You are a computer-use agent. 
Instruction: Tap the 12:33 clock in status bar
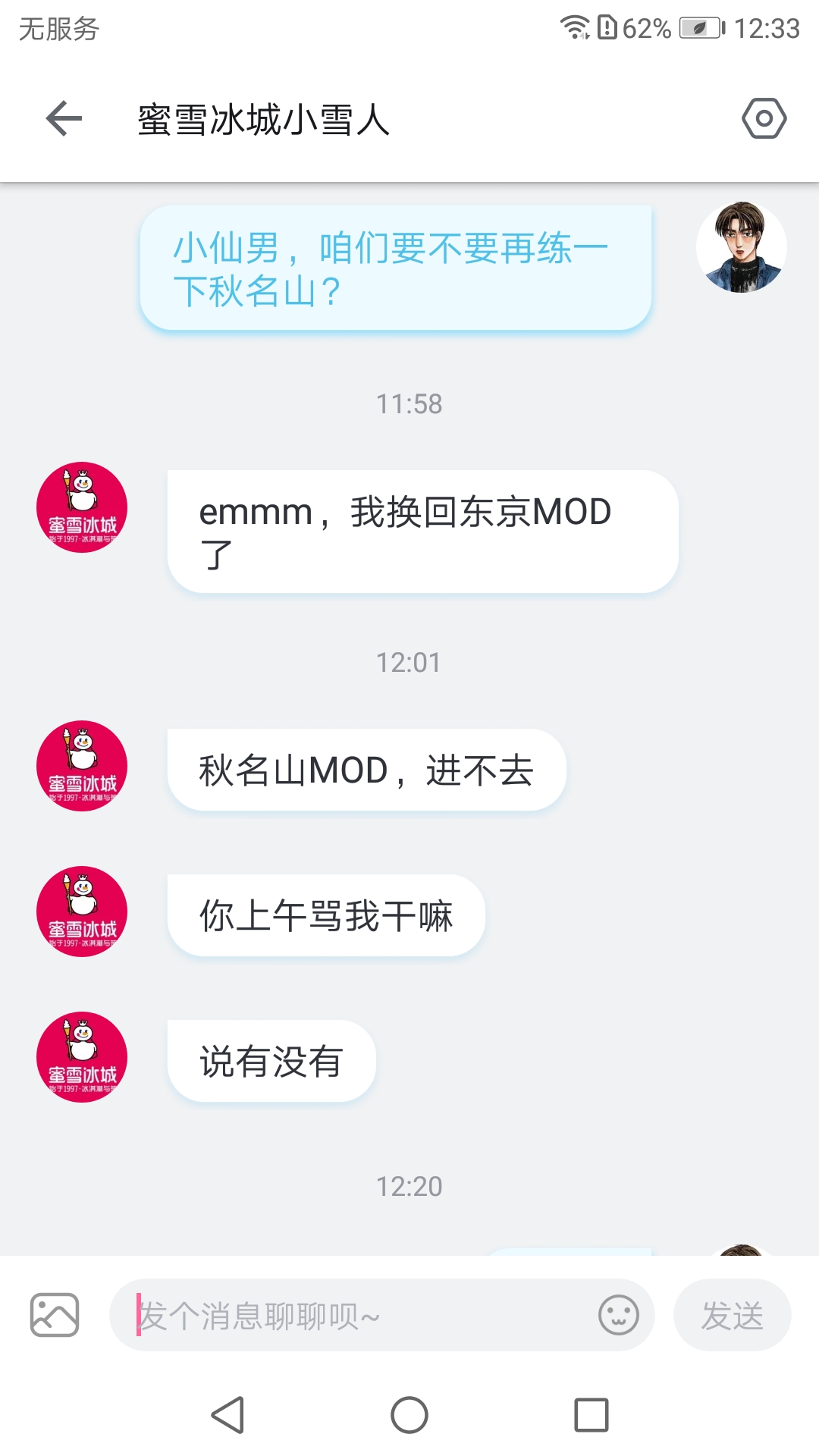coord(769,29)
